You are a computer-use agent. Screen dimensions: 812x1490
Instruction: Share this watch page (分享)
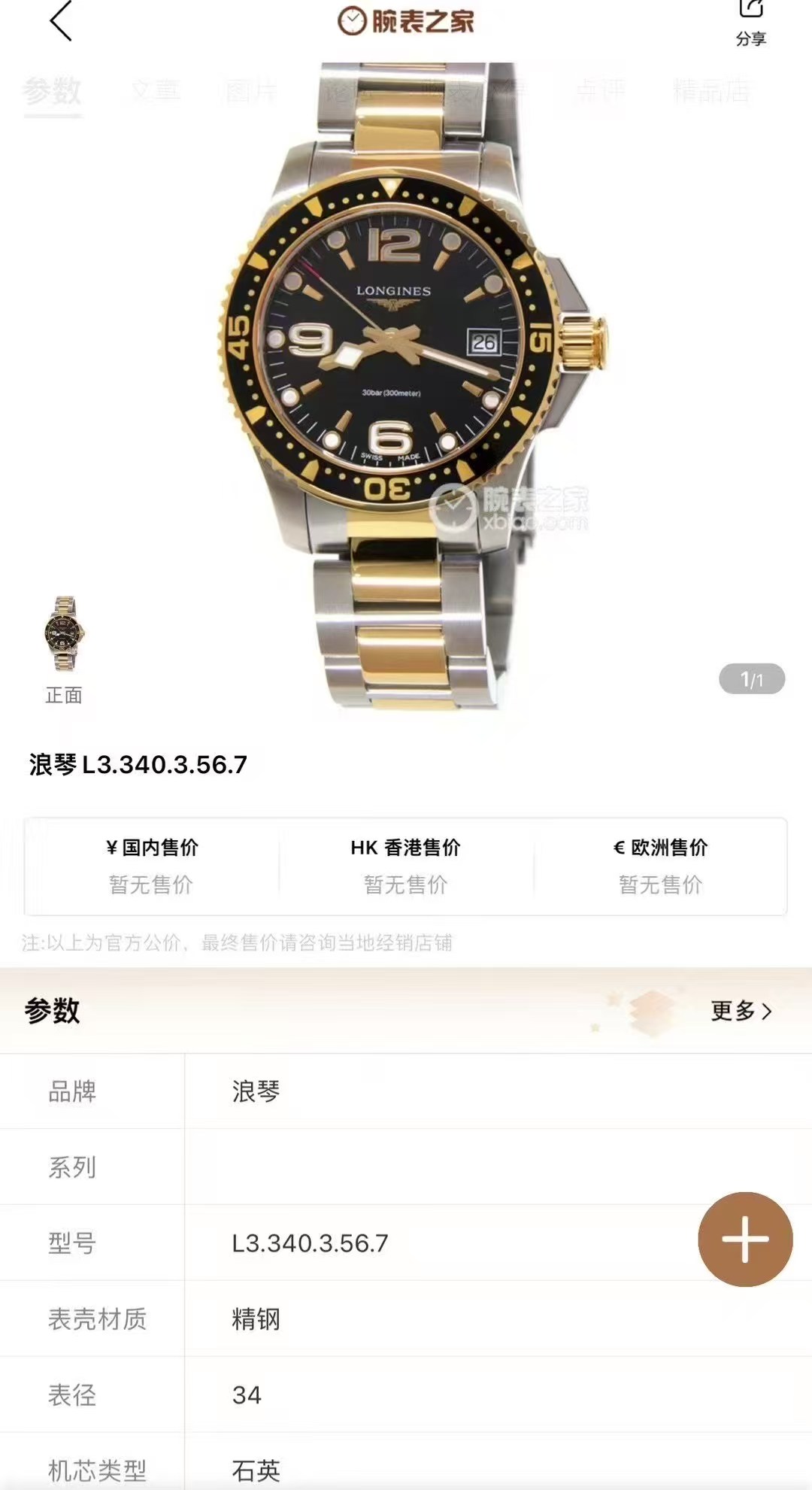tap(750, 23)
